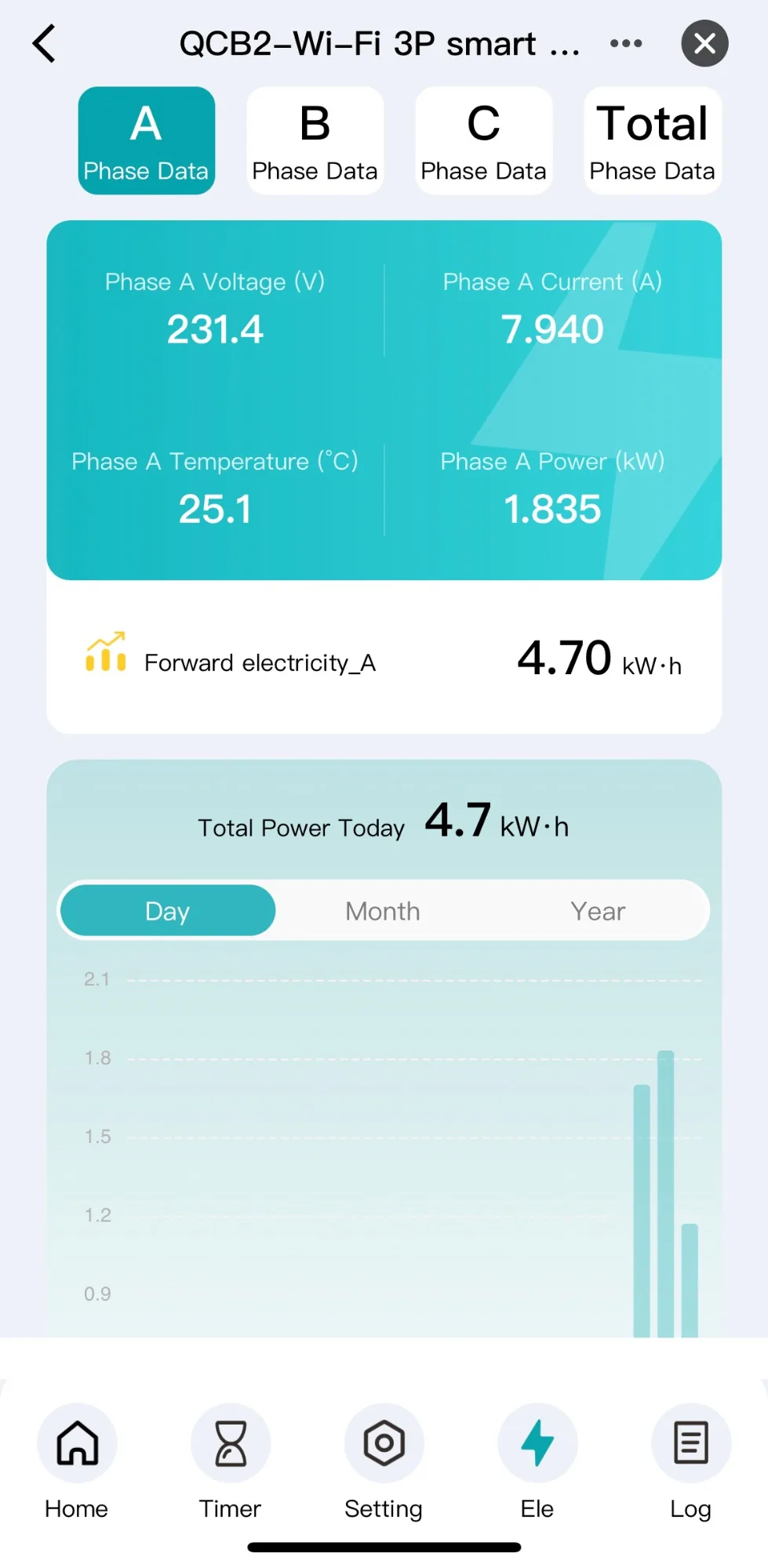Show the Year chart view
Viewport: 768px width, 1568px height.
click(598, 910)
